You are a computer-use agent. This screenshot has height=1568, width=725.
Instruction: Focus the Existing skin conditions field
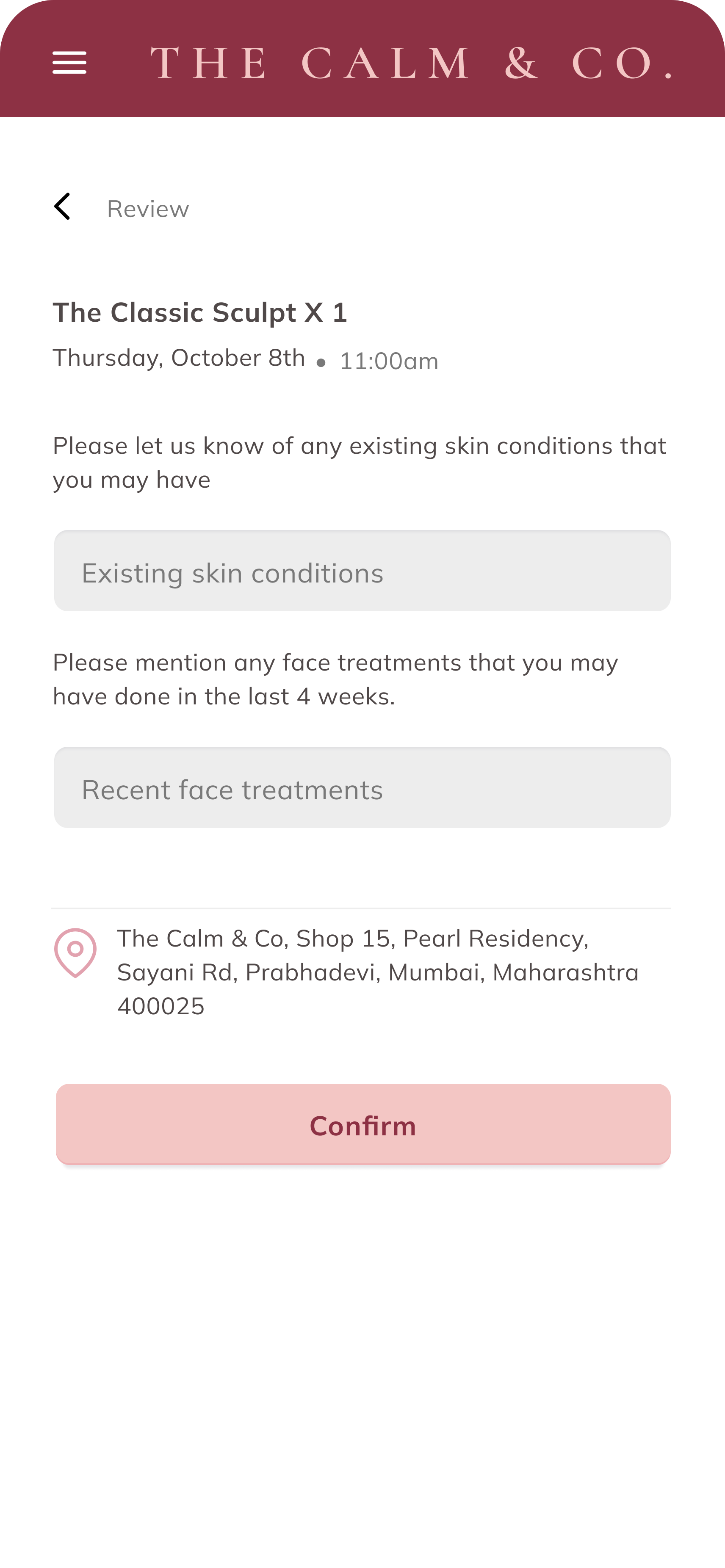(362, 571)
